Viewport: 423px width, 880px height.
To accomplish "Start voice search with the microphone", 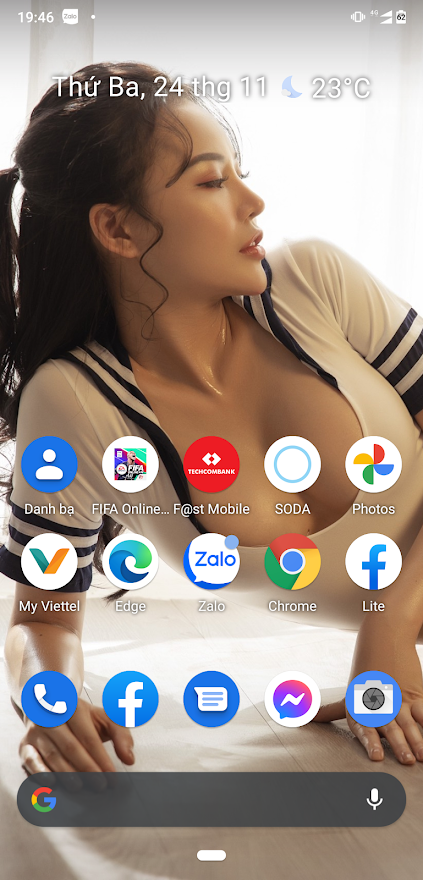I will pos(375,799).
